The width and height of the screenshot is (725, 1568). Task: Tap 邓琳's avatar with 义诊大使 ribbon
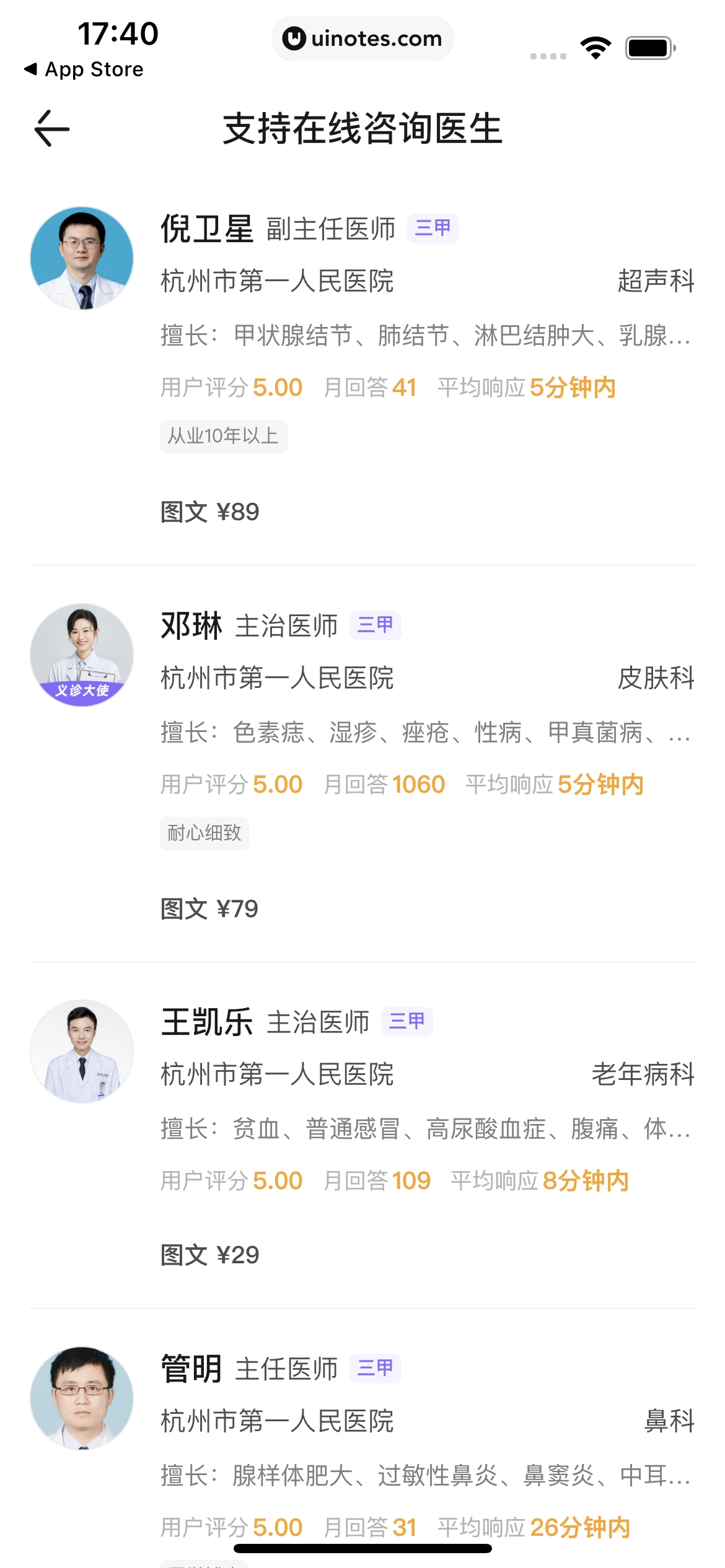(x=81, y=655)
